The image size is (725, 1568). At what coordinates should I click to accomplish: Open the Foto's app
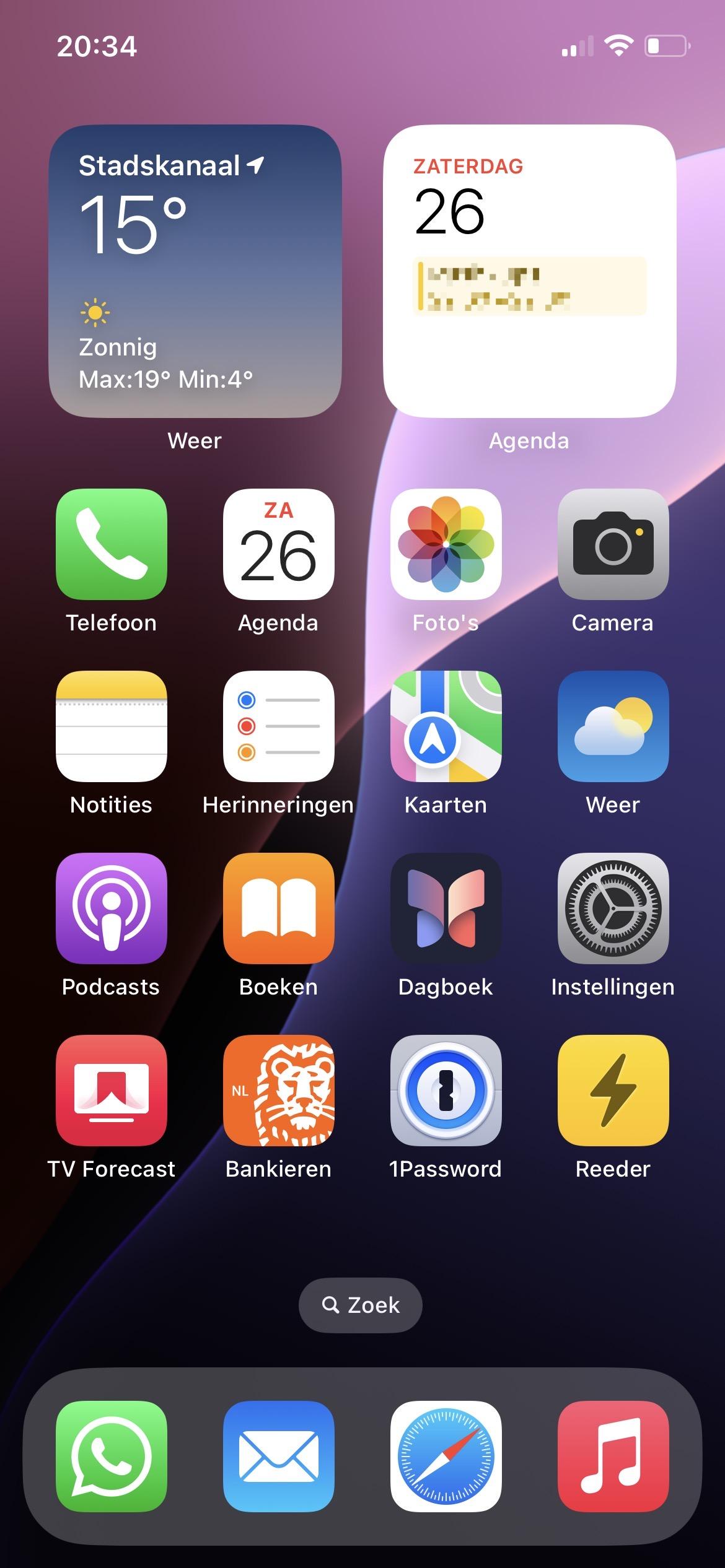point(446,544)
